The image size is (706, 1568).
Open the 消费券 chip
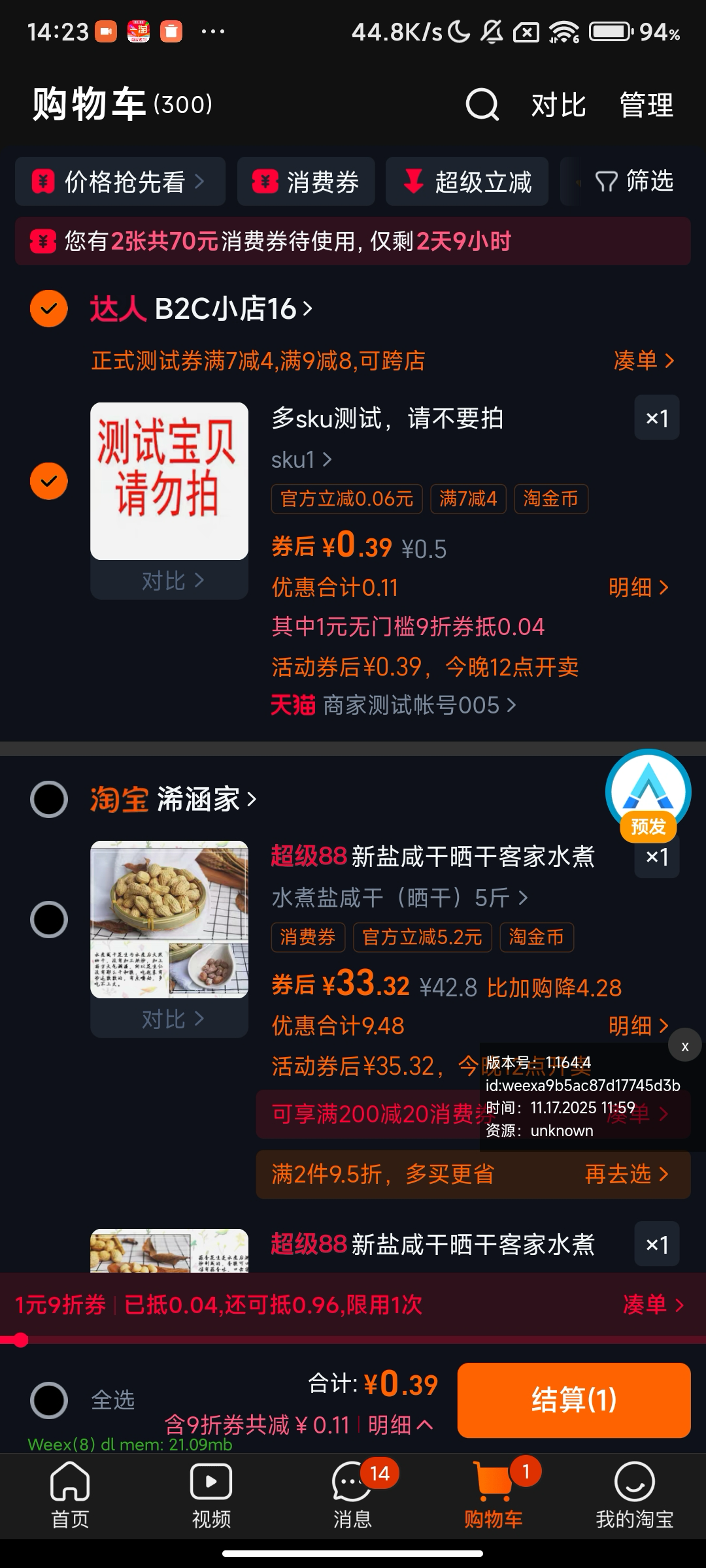pos(306,182)
